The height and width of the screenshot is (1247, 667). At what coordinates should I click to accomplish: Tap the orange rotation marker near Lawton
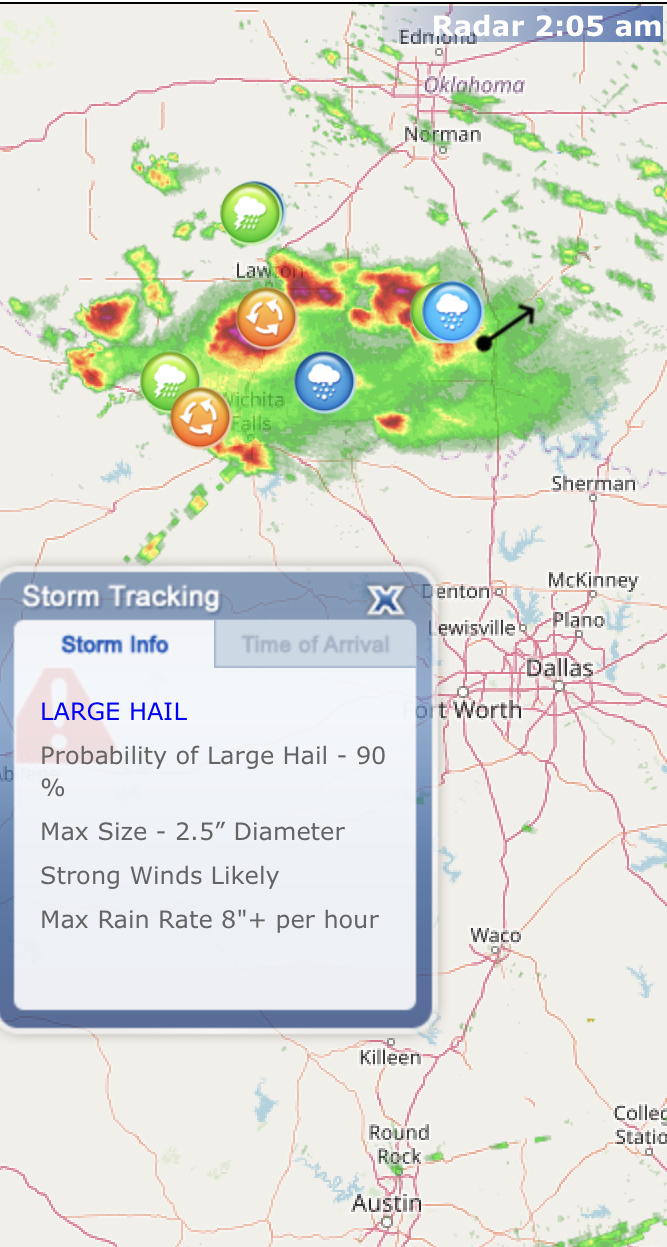[266, 318]
